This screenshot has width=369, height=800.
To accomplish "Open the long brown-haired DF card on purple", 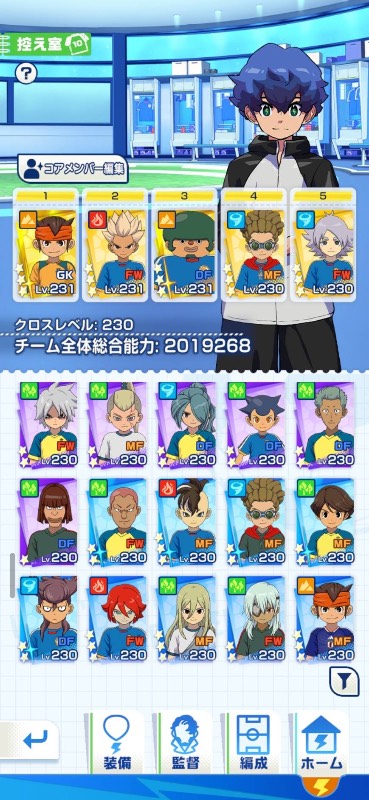I will [48, 521].
